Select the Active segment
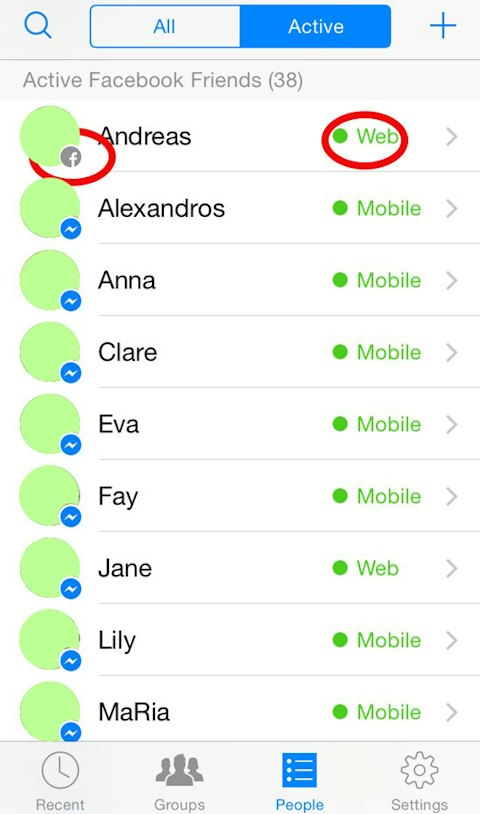Screen dimensions: 480x814 tap(316, 26)
